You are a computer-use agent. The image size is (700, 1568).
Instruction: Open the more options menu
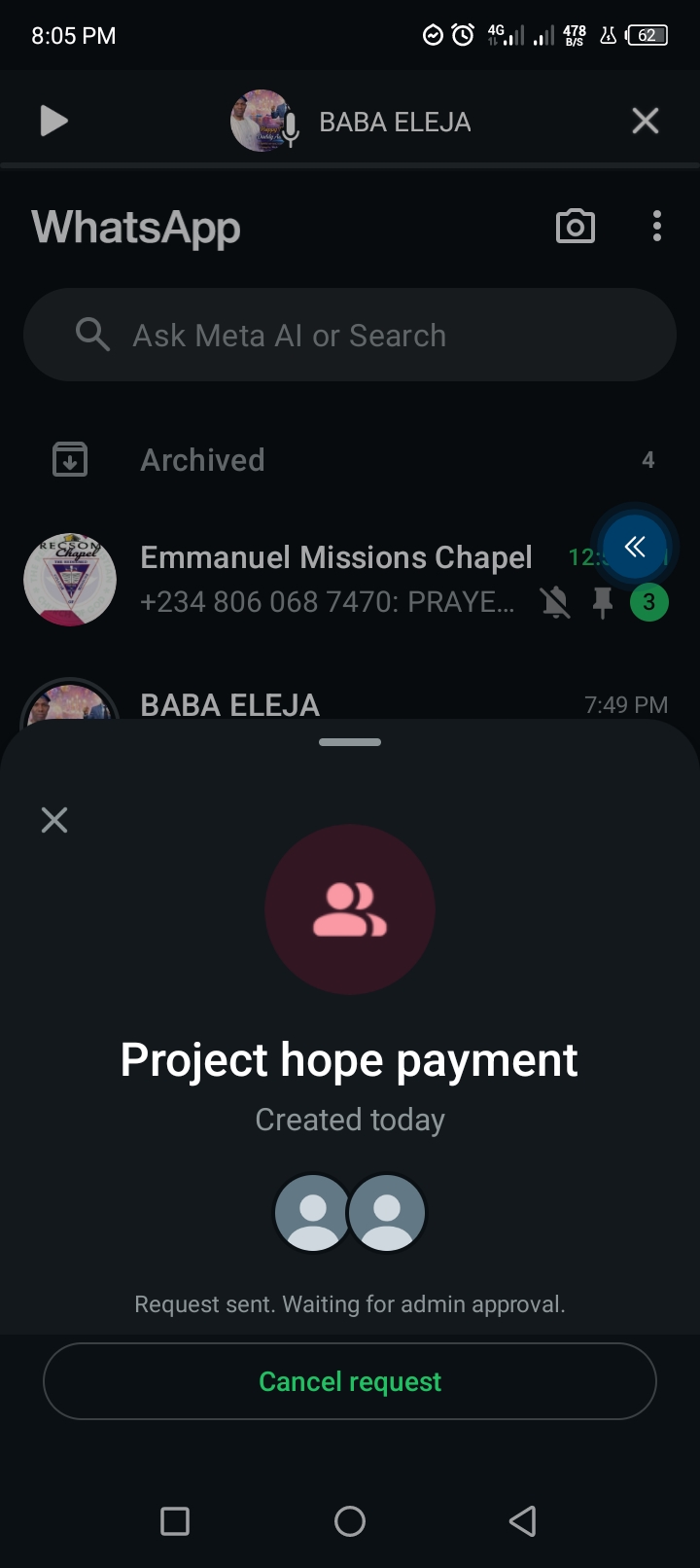[657, 227]
